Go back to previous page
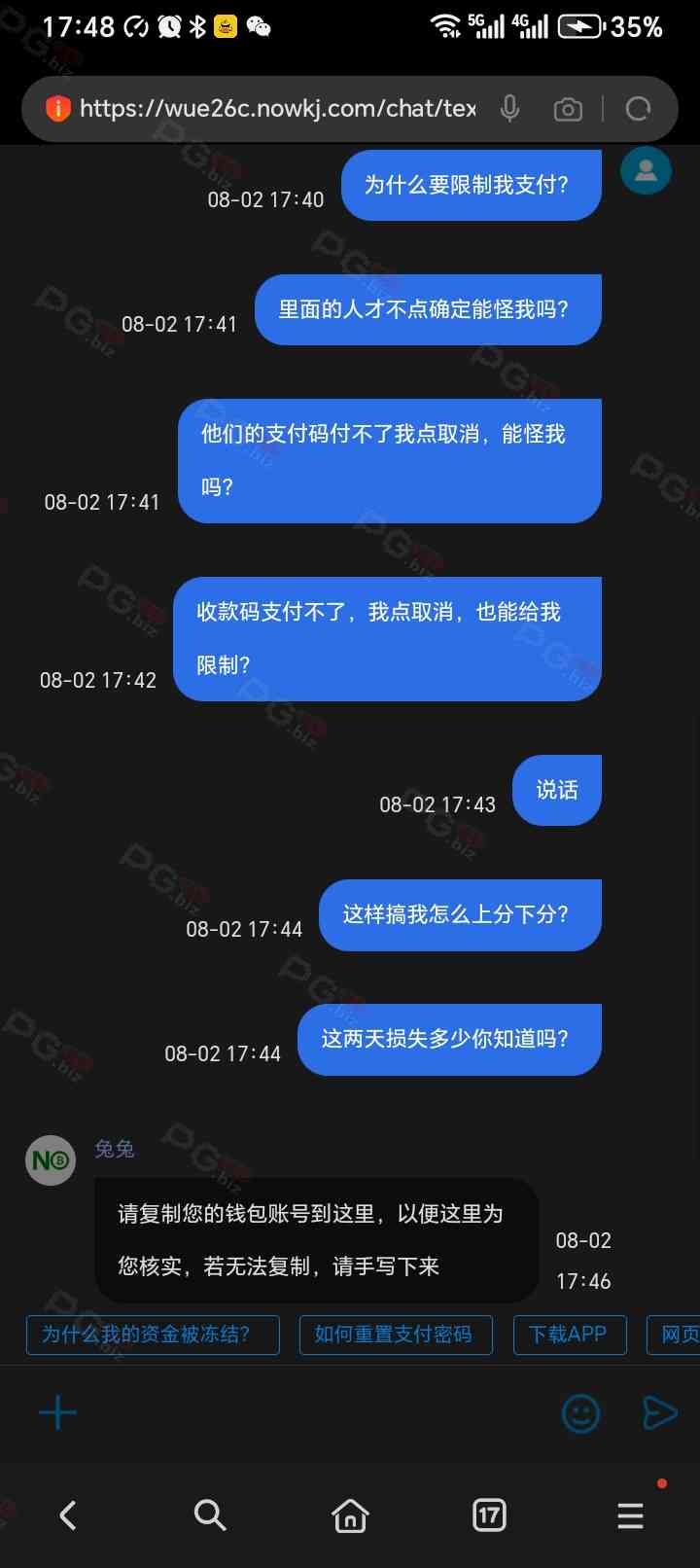700x1568 pixels. (68, 1515)
